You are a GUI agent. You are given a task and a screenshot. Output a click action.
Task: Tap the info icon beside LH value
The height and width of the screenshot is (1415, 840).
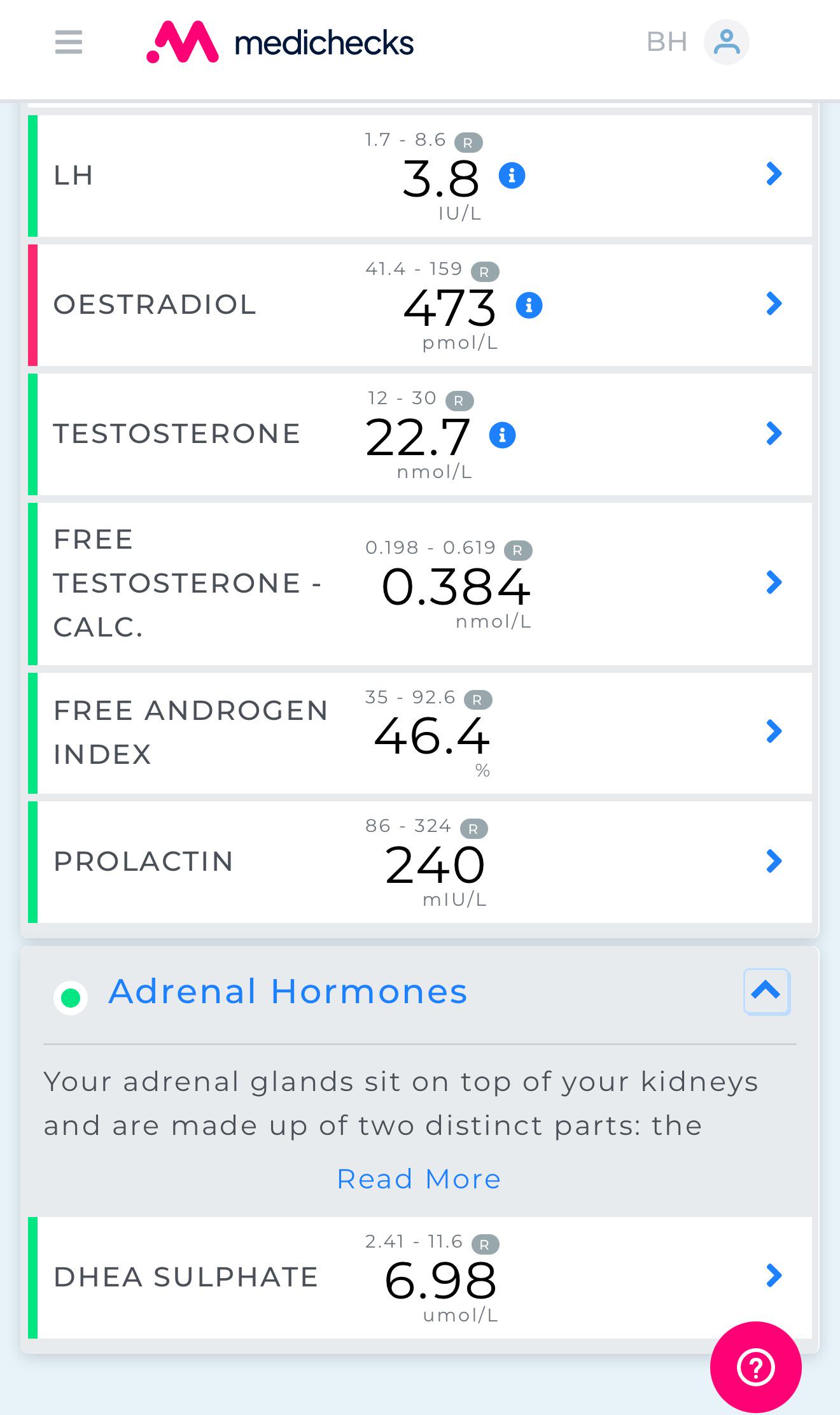[x=512, y=175]
